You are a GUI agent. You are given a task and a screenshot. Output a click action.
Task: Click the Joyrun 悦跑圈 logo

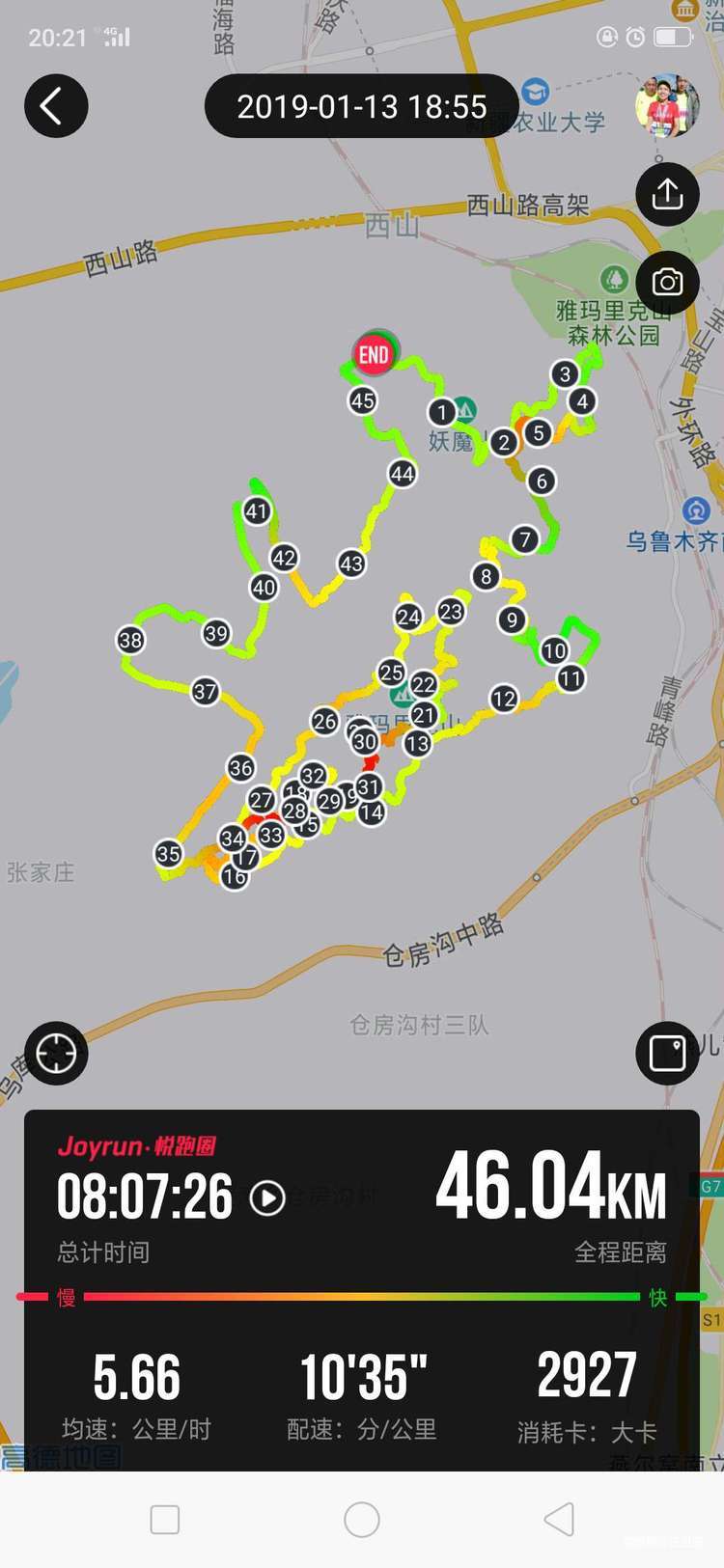click(140, 1148)
